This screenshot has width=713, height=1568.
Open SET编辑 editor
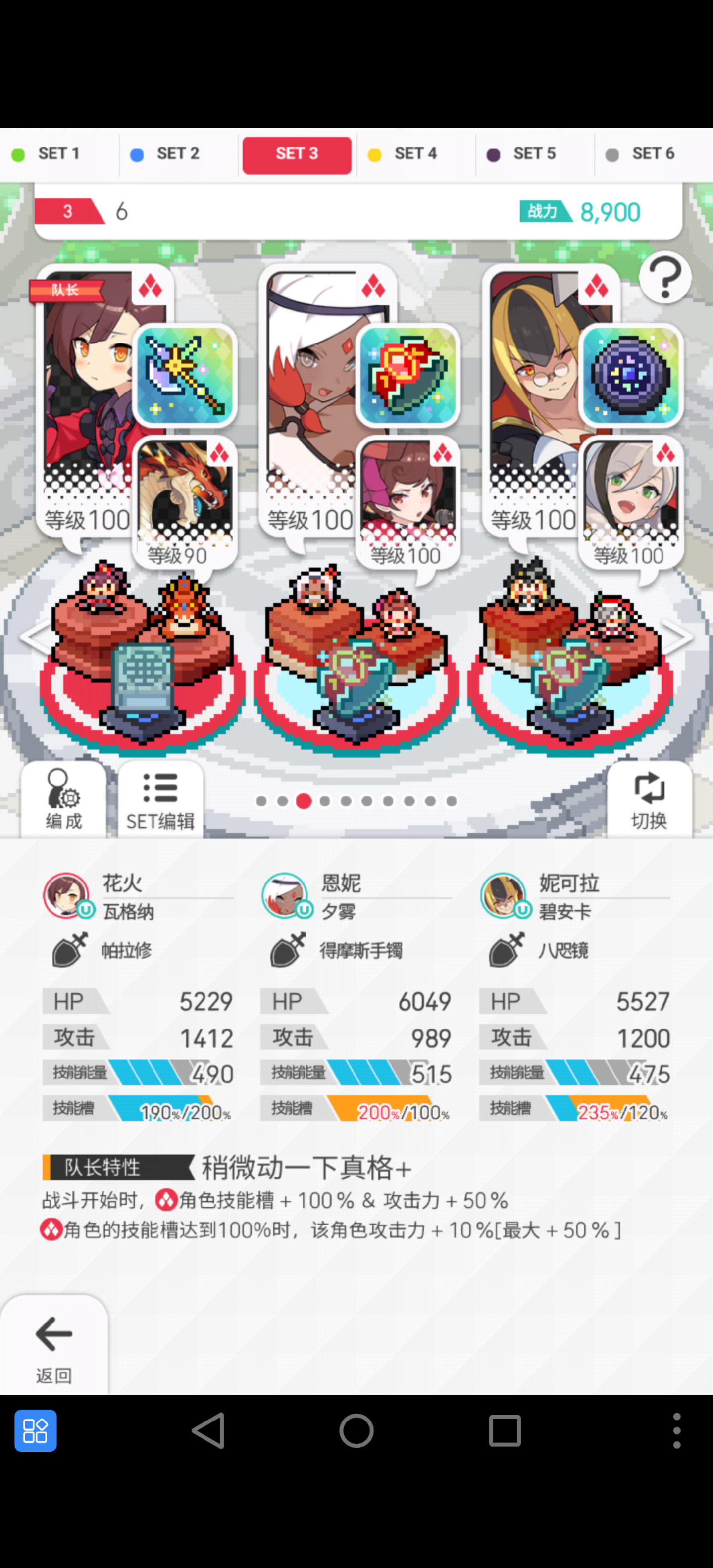pyautogui.click(x=161, y=799)
